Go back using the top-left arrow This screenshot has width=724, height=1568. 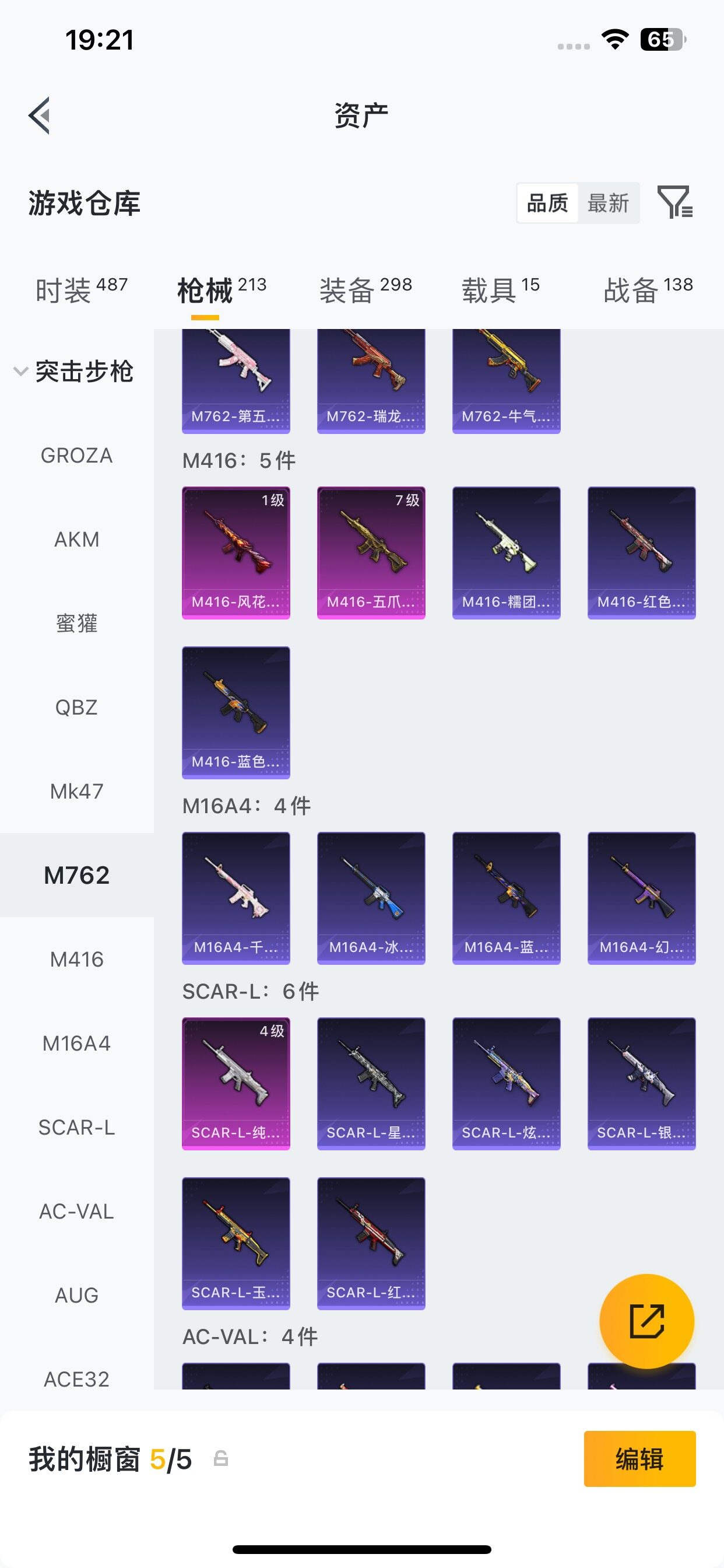click(39, 115)
